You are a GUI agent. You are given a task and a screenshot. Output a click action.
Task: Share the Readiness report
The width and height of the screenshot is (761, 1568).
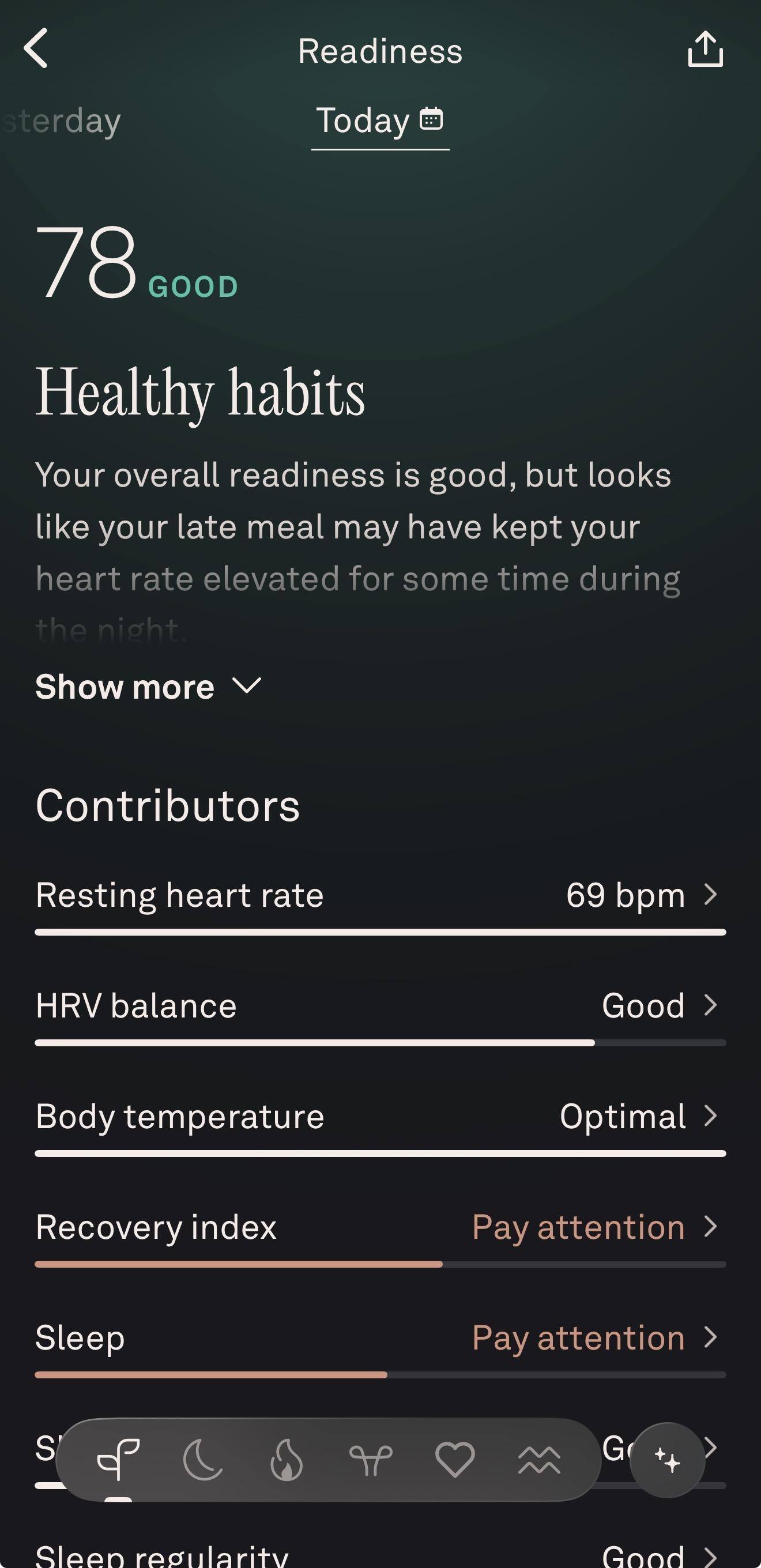click(x=705, y=48)
